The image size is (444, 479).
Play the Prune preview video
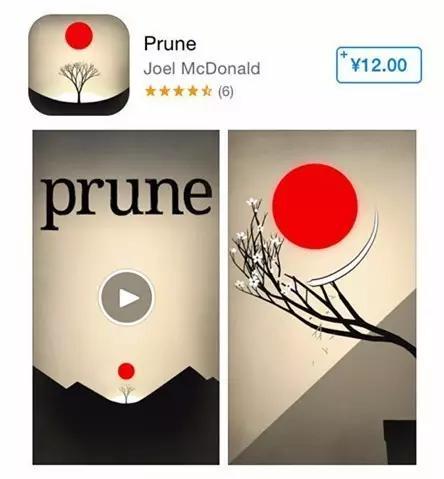click(x=127, y=298)
